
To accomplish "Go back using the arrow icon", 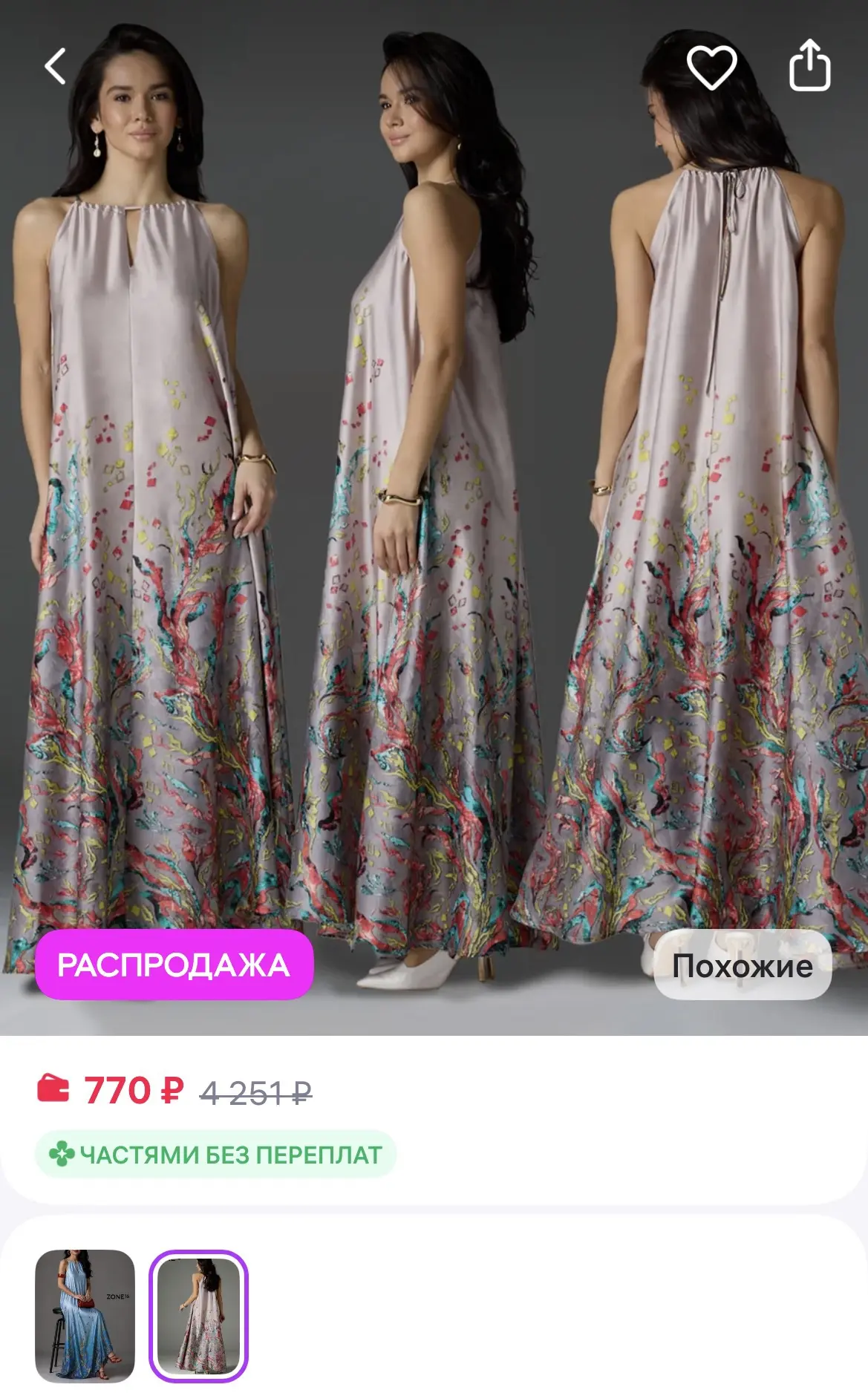I will [56, 66].
